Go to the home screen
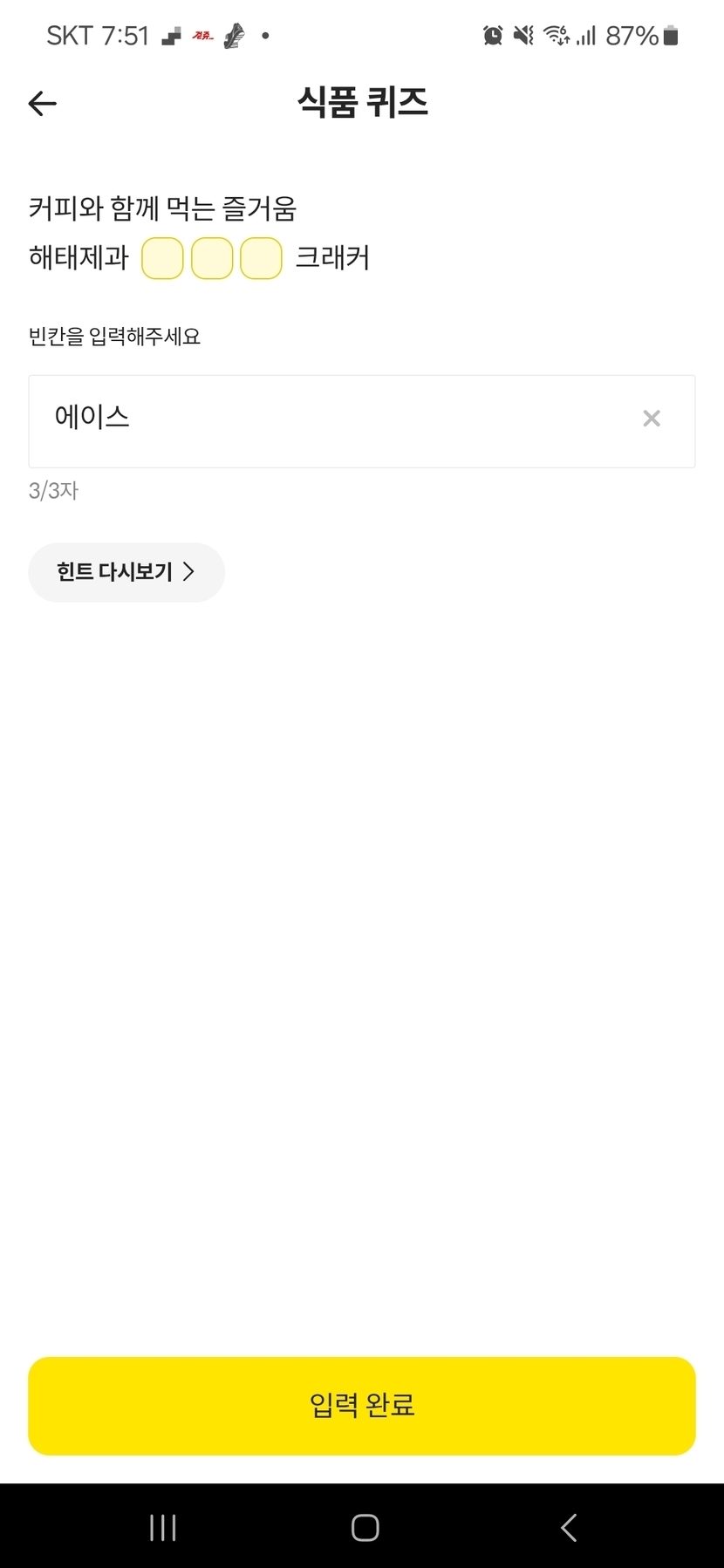This screenshot has width=724, height=1568. [x=365, y=1527]
